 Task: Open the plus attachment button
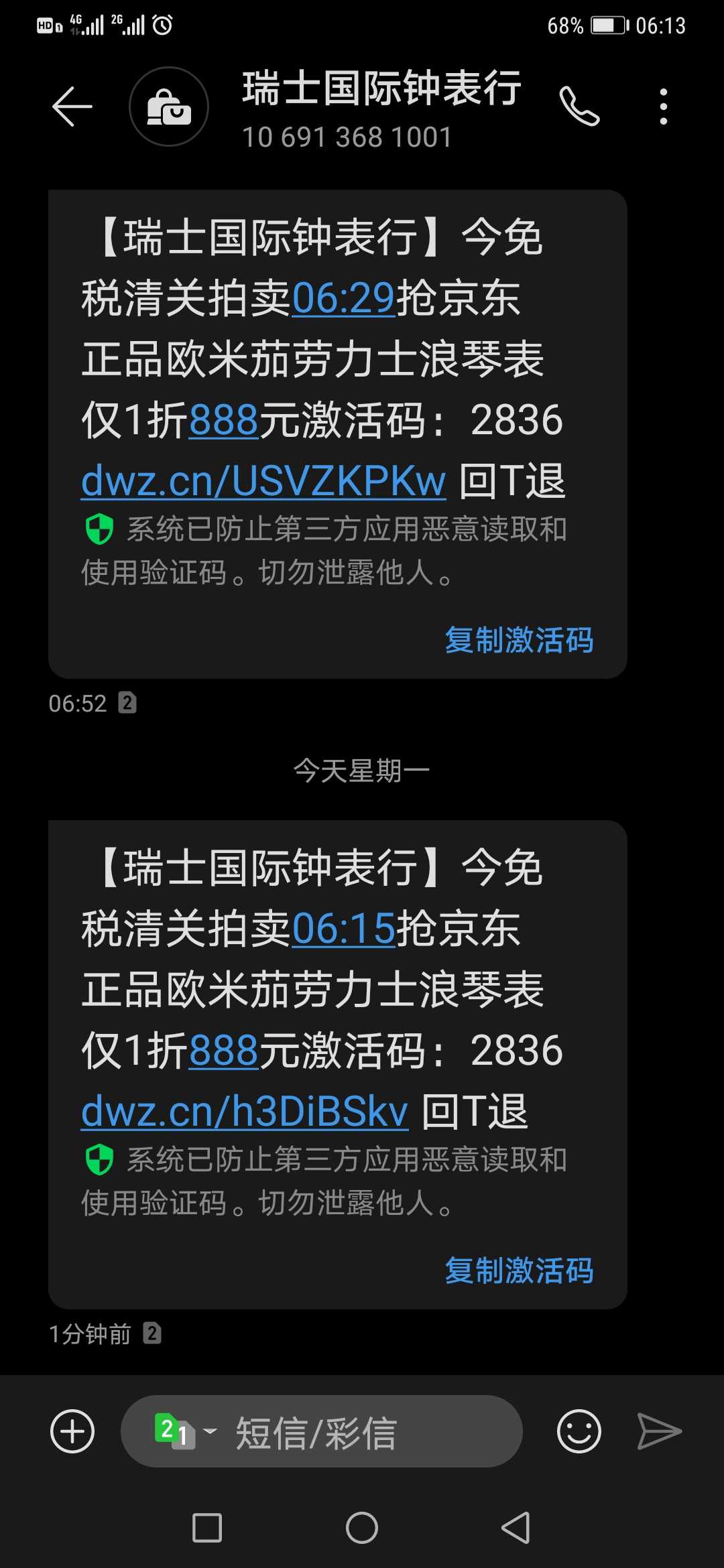[x=72, y=1431]
